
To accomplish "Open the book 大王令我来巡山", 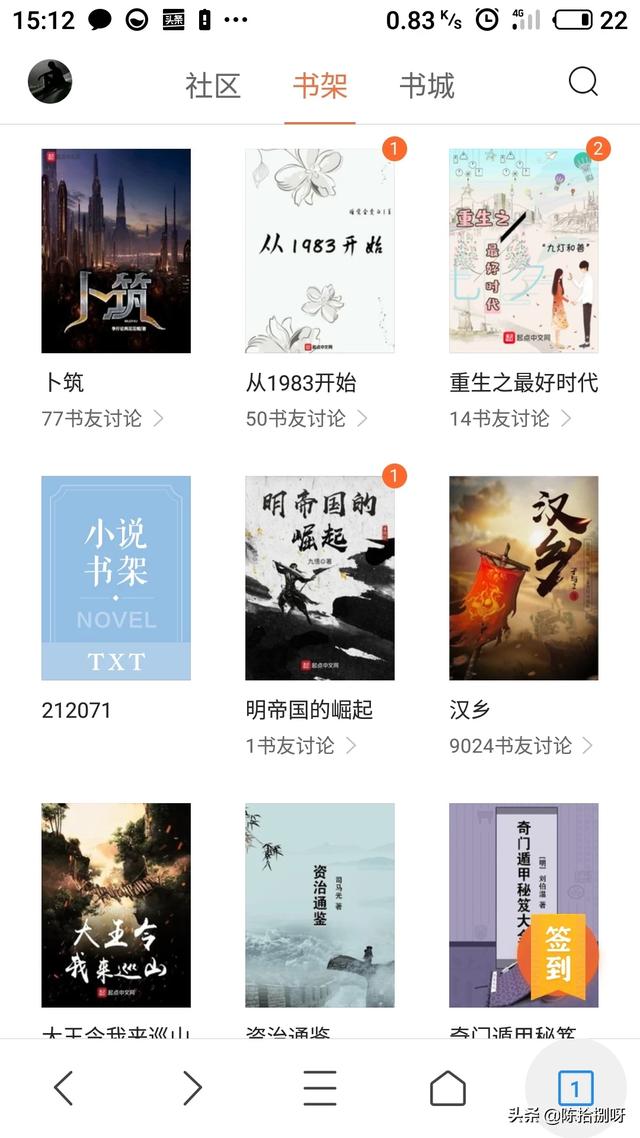I will click(x=116, y=905).
